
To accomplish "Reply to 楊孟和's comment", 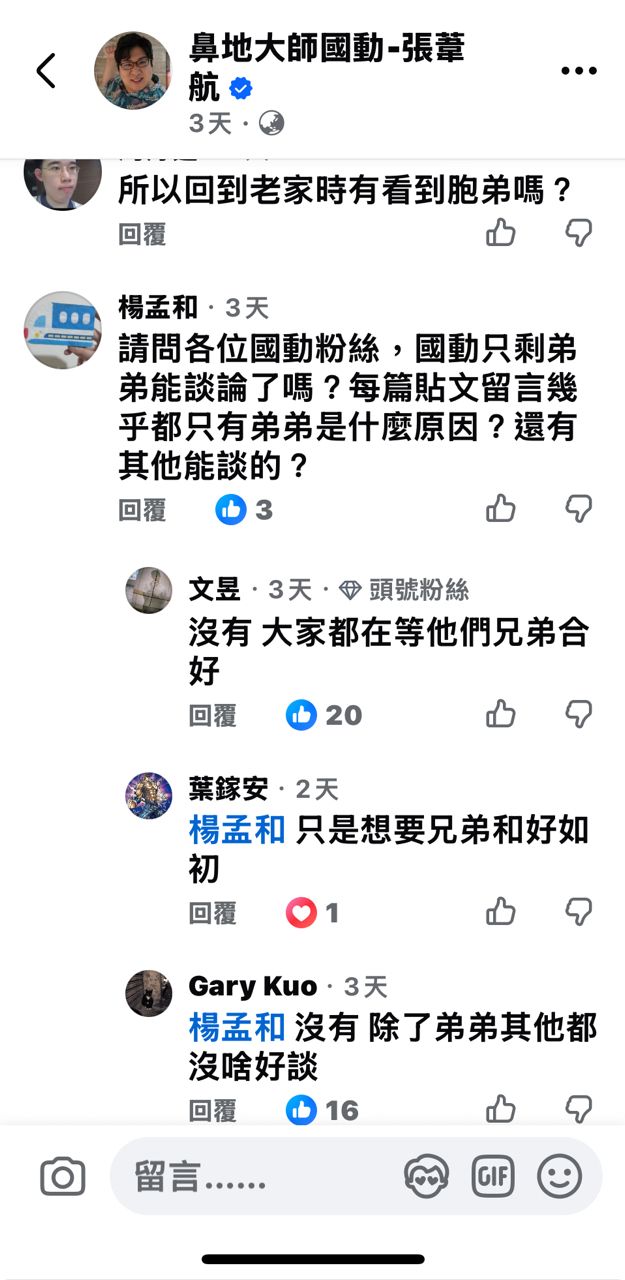I will [x=142, y=510].
